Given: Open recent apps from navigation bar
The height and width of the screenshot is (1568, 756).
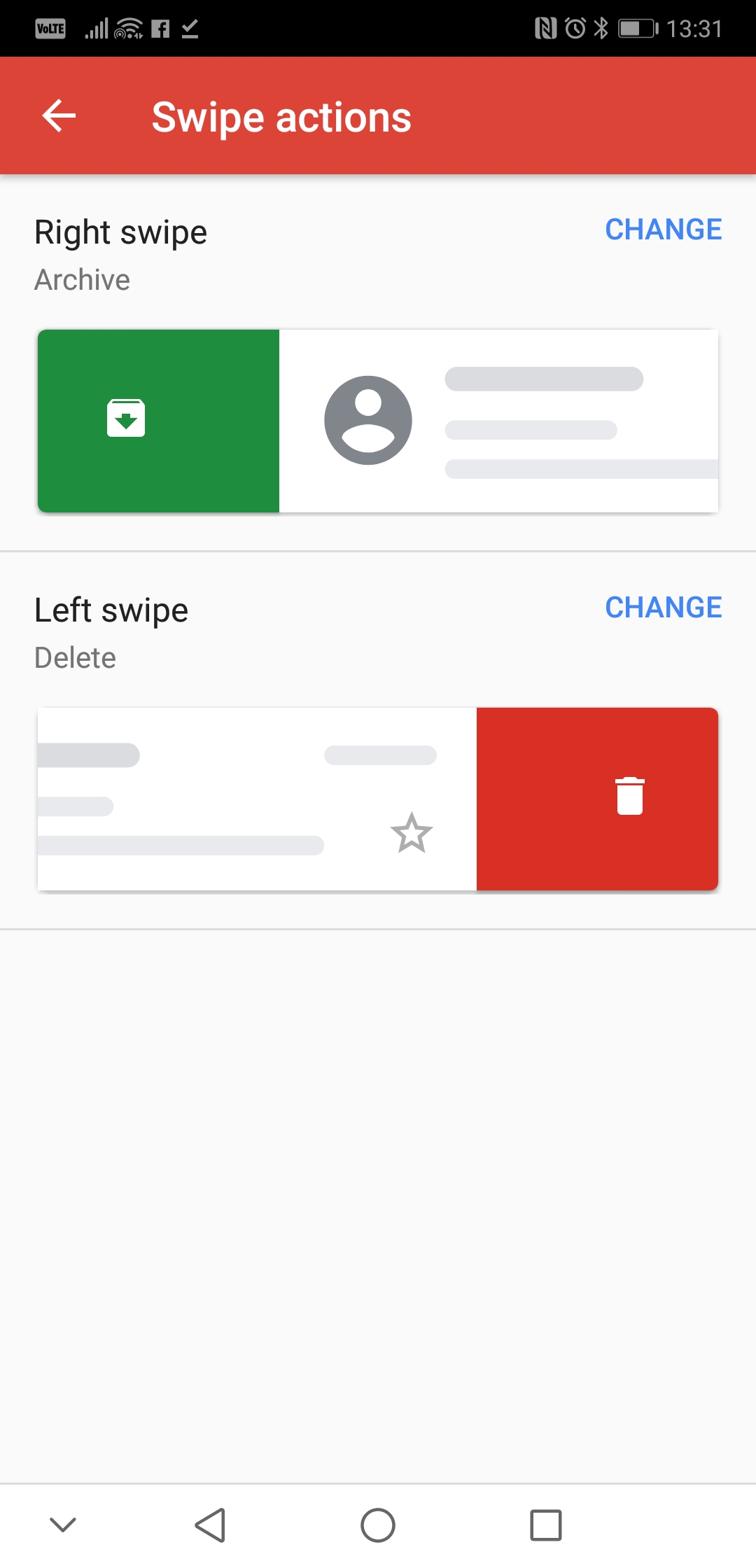Looking at the screenshot, I should pyautogui.click(x=546, y=1525).
